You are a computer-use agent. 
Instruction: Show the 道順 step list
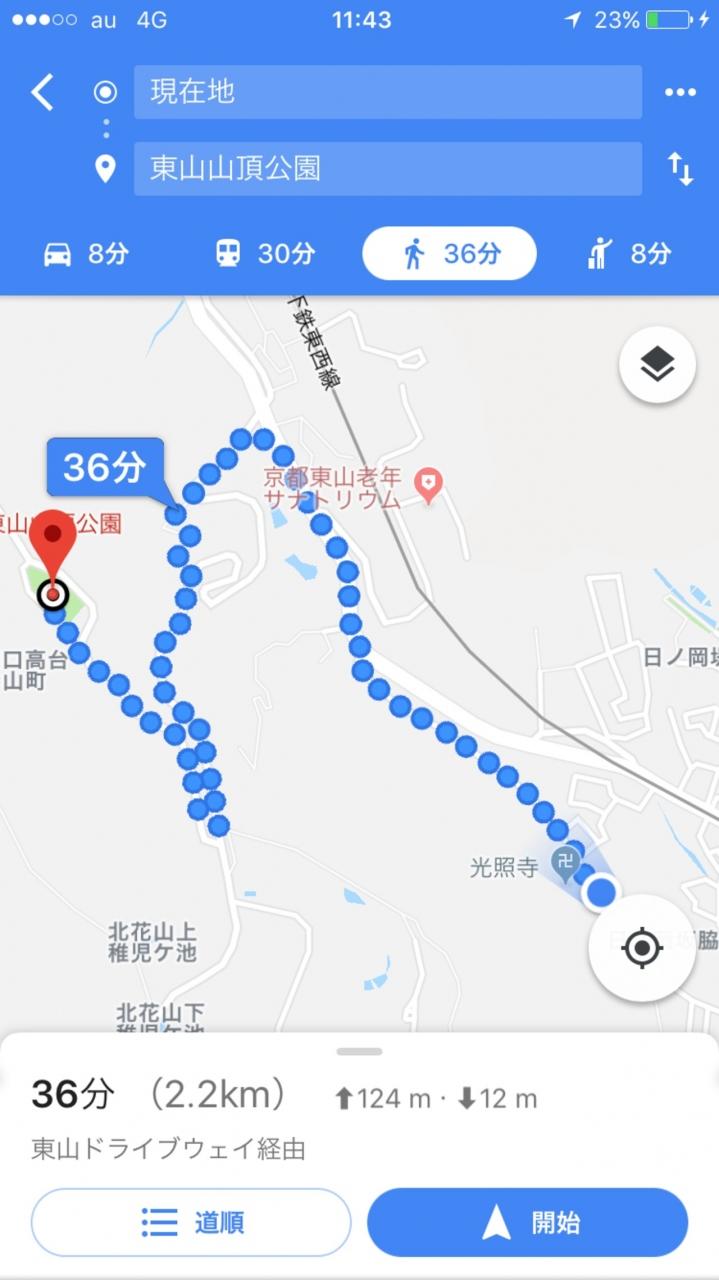tap(191, 1222)
